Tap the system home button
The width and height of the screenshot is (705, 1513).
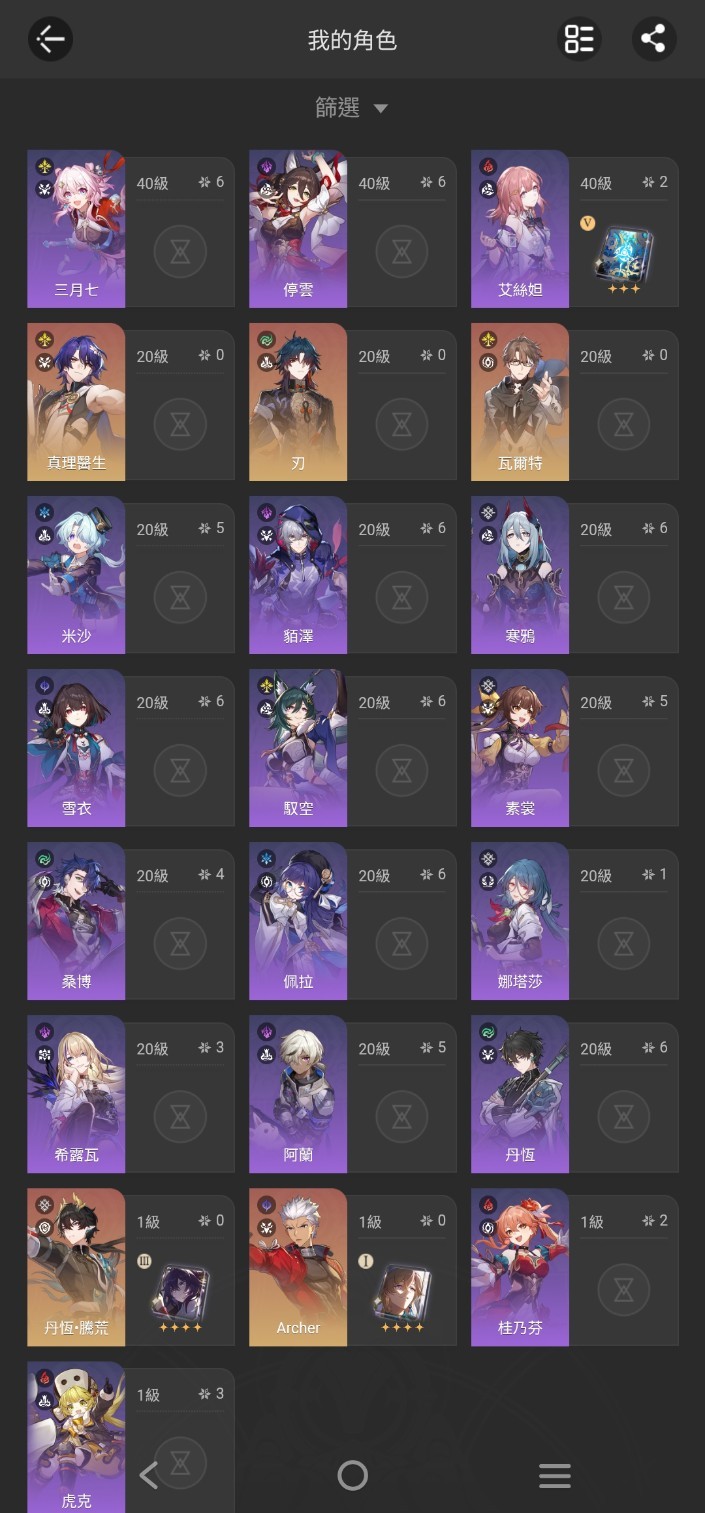[x=352, y=1475]
